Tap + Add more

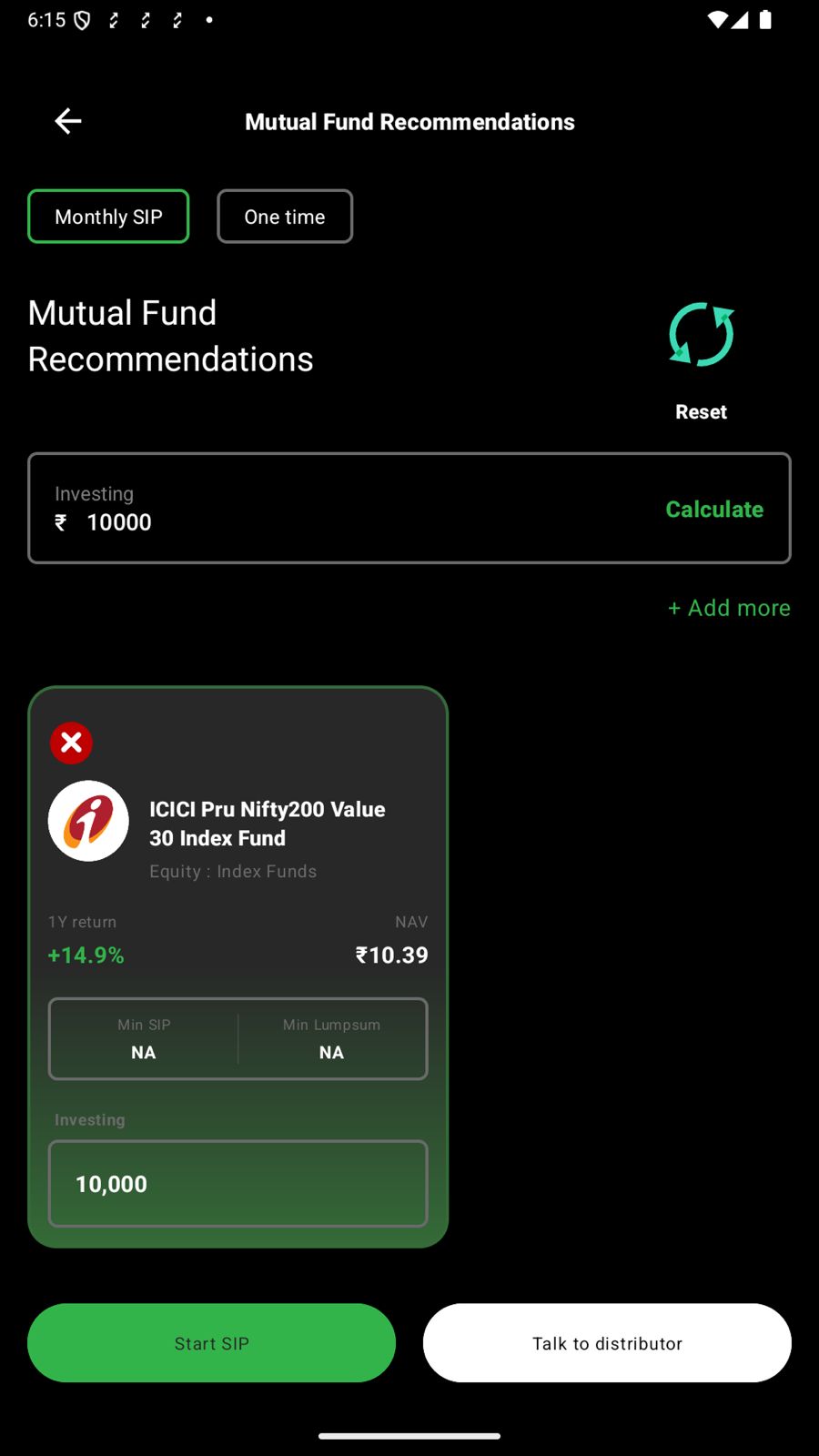tap(729, 608)
